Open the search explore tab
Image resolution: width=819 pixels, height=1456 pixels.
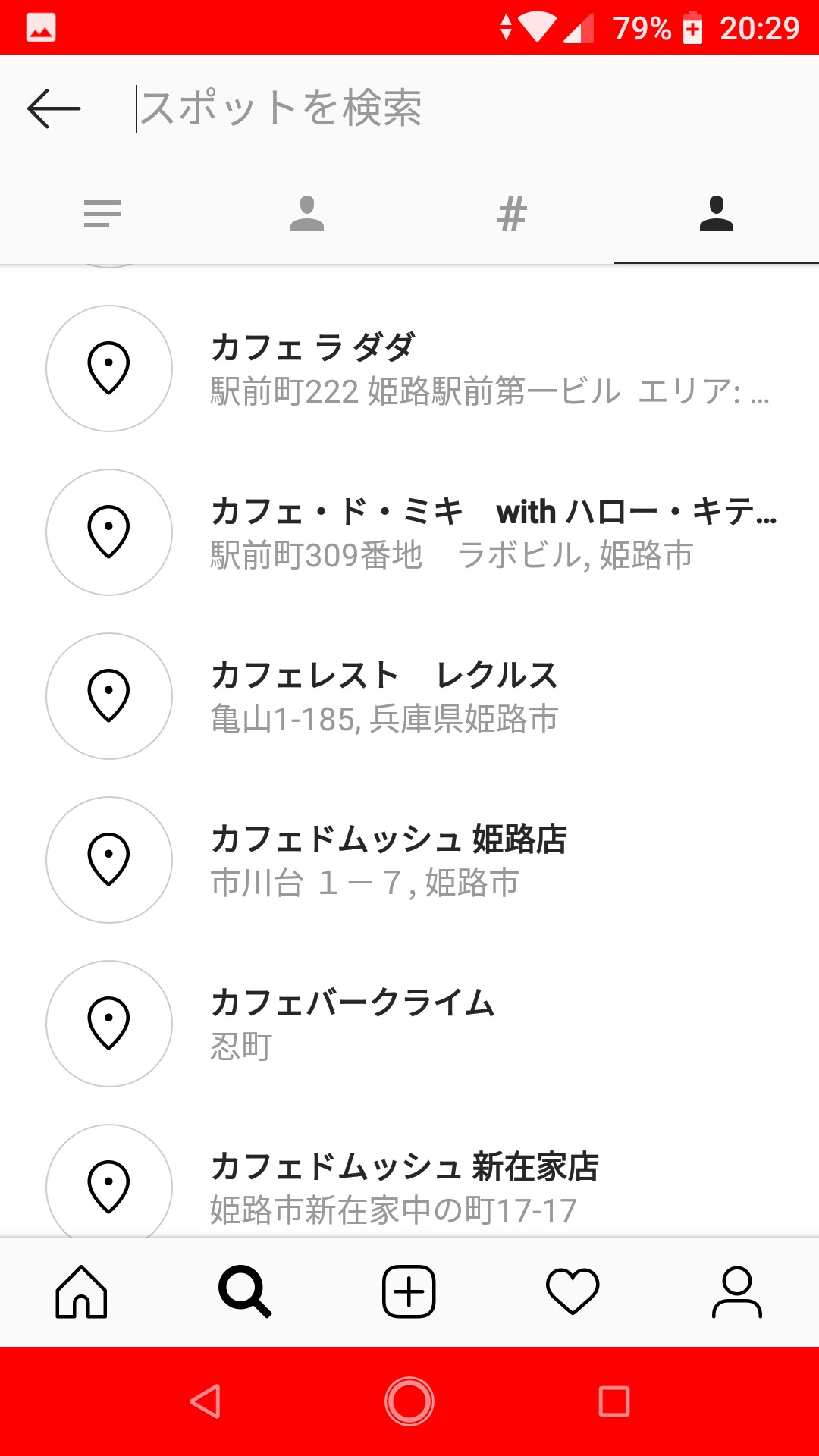tap(245, 1291)
